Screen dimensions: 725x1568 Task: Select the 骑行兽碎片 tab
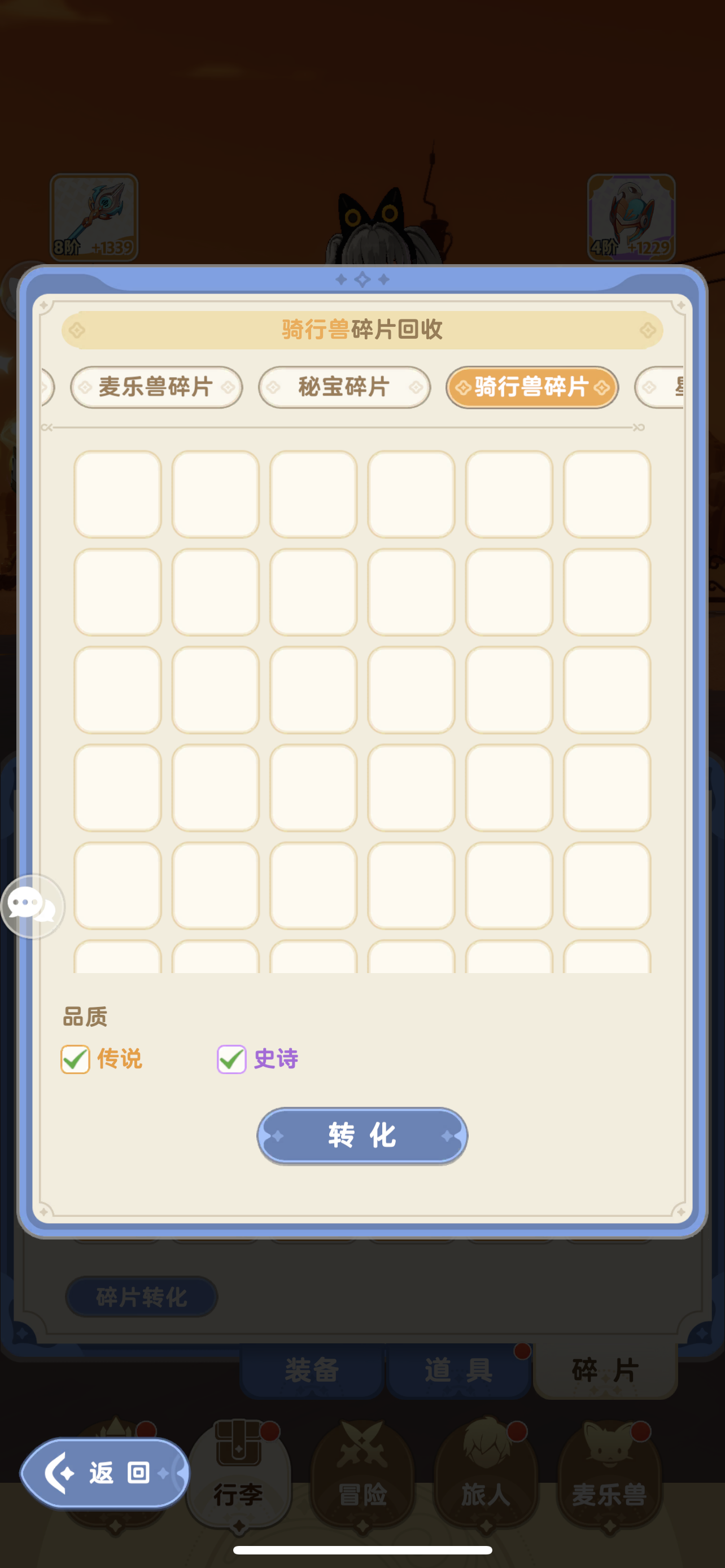pos(531,388)
